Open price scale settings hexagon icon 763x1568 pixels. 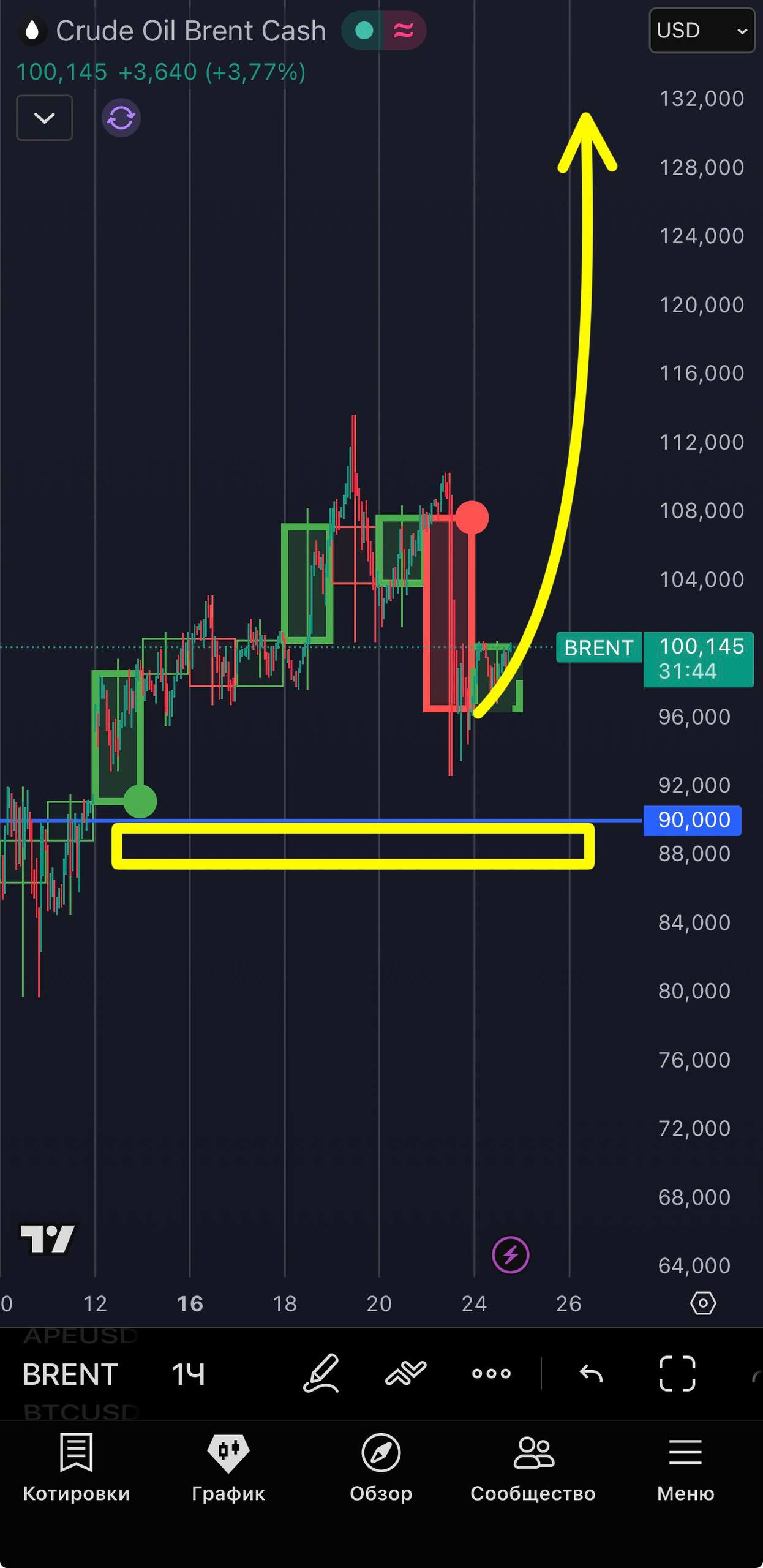coord(703,1303)
